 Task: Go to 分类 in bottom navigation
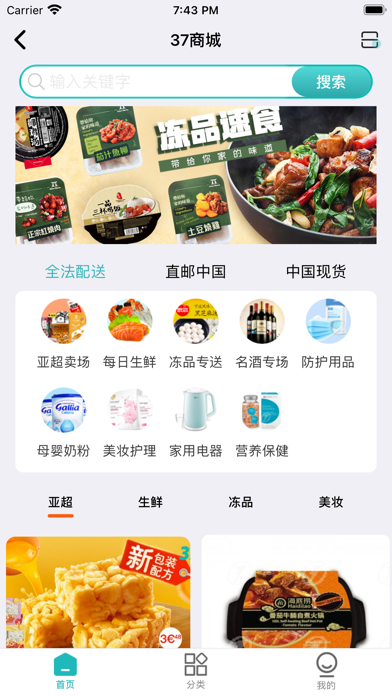196,671
